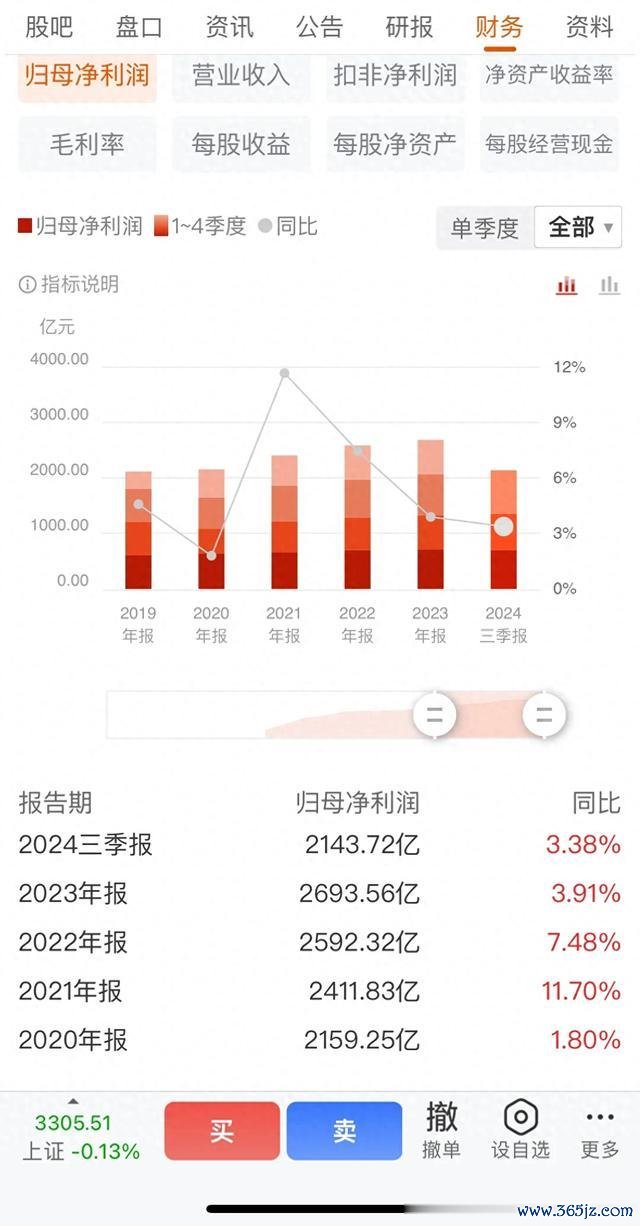Switch to the 研报 tab
This screenshot has height=1226, width=640.
click(409, 27)
